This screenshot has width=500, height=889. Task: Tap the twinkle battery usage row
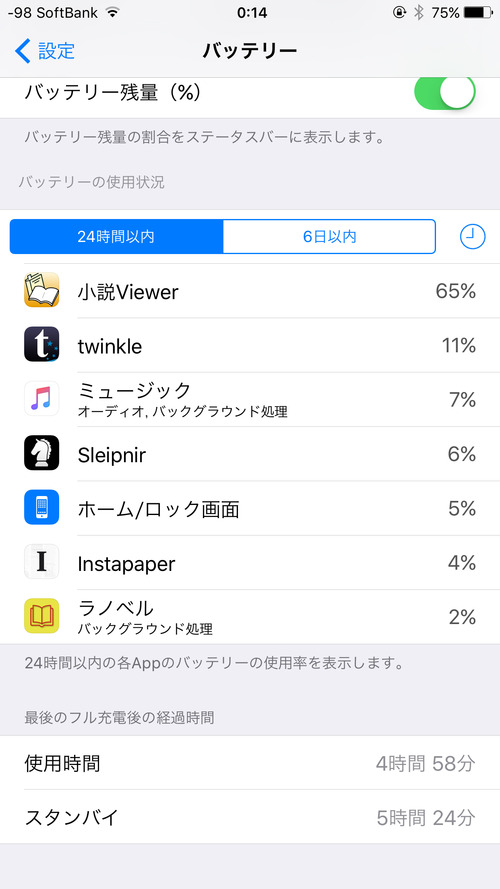coord(250,345)
